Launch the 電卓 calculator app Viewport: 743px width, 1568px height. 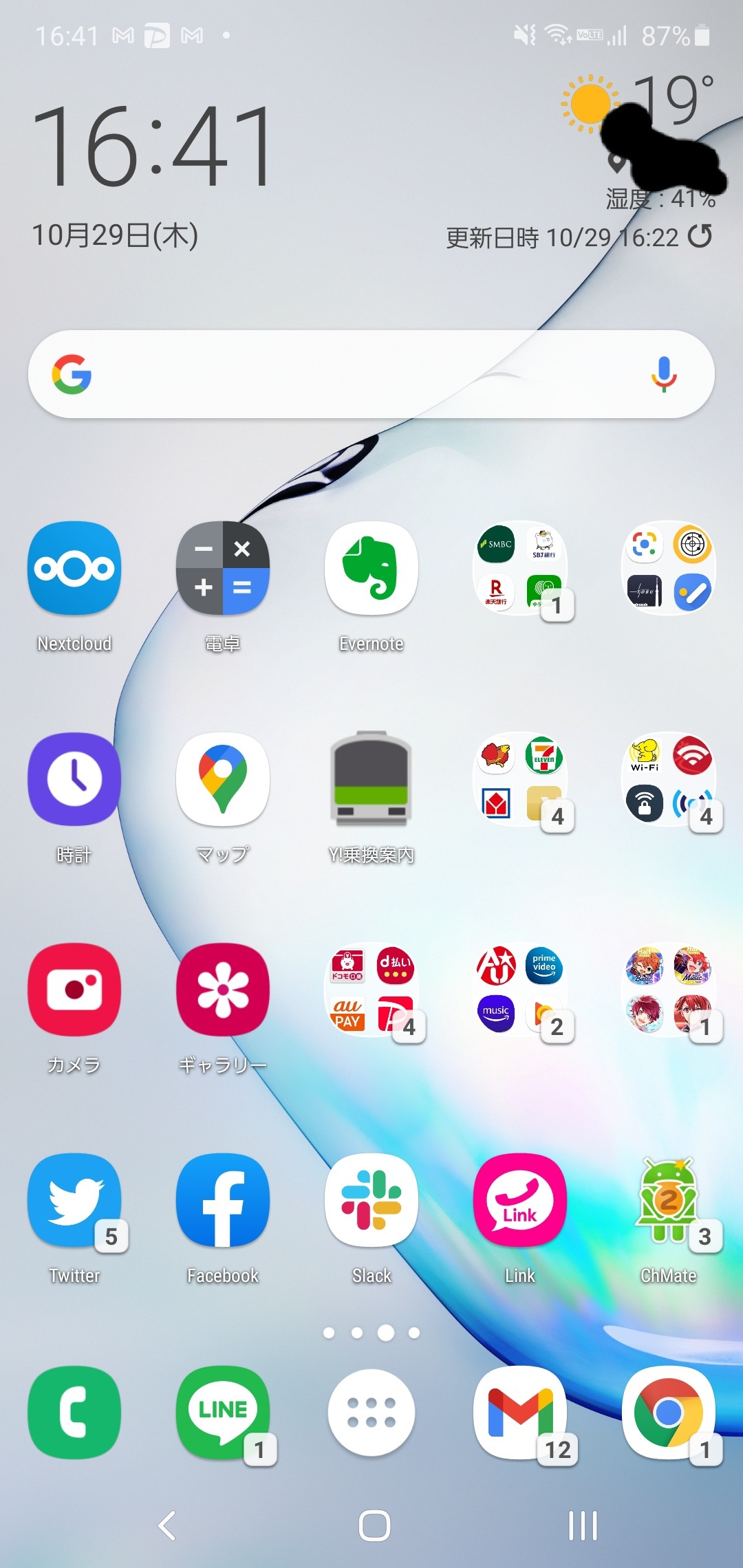coord(223,569)
